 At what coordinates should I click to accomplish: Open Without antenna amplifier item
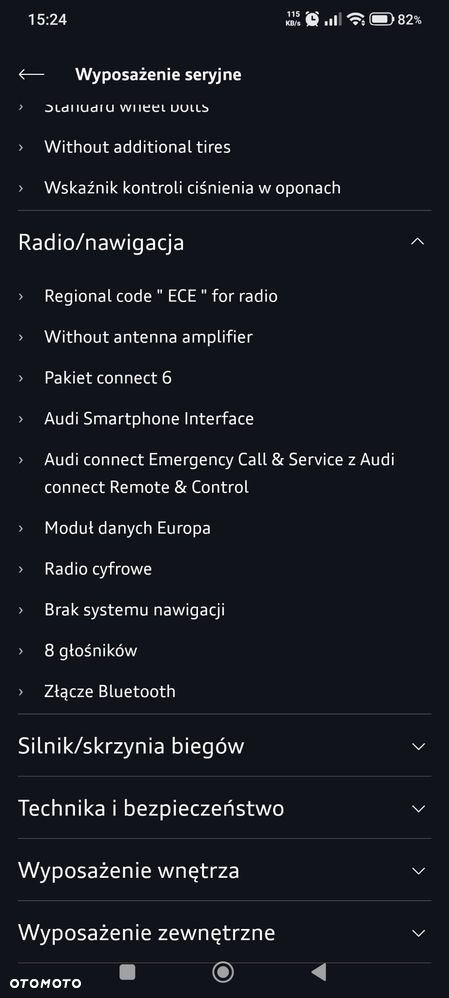pyautogui.click(x=148, y=337)
